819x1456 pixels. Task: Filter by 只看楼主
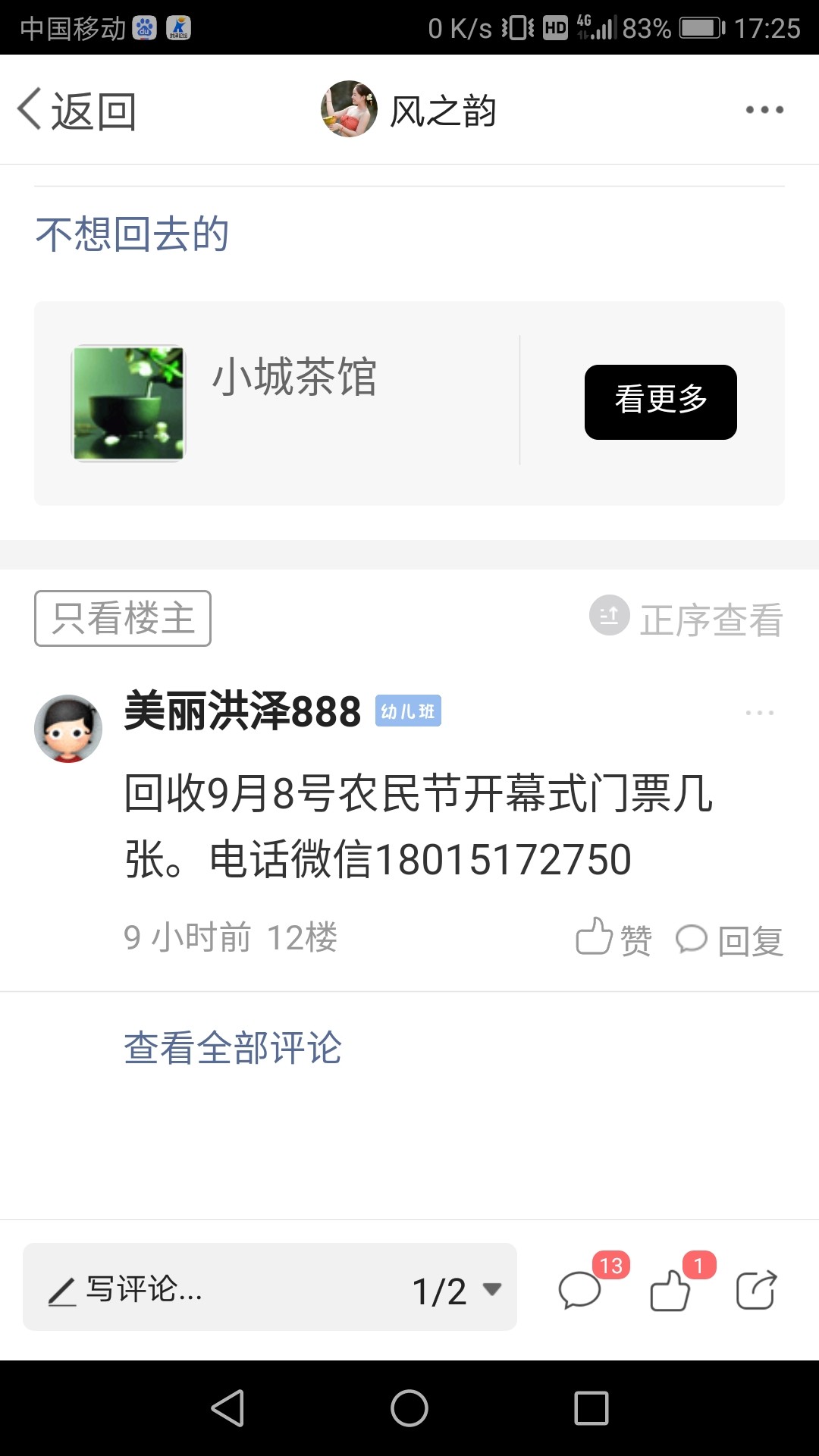[x=123, y=618]
